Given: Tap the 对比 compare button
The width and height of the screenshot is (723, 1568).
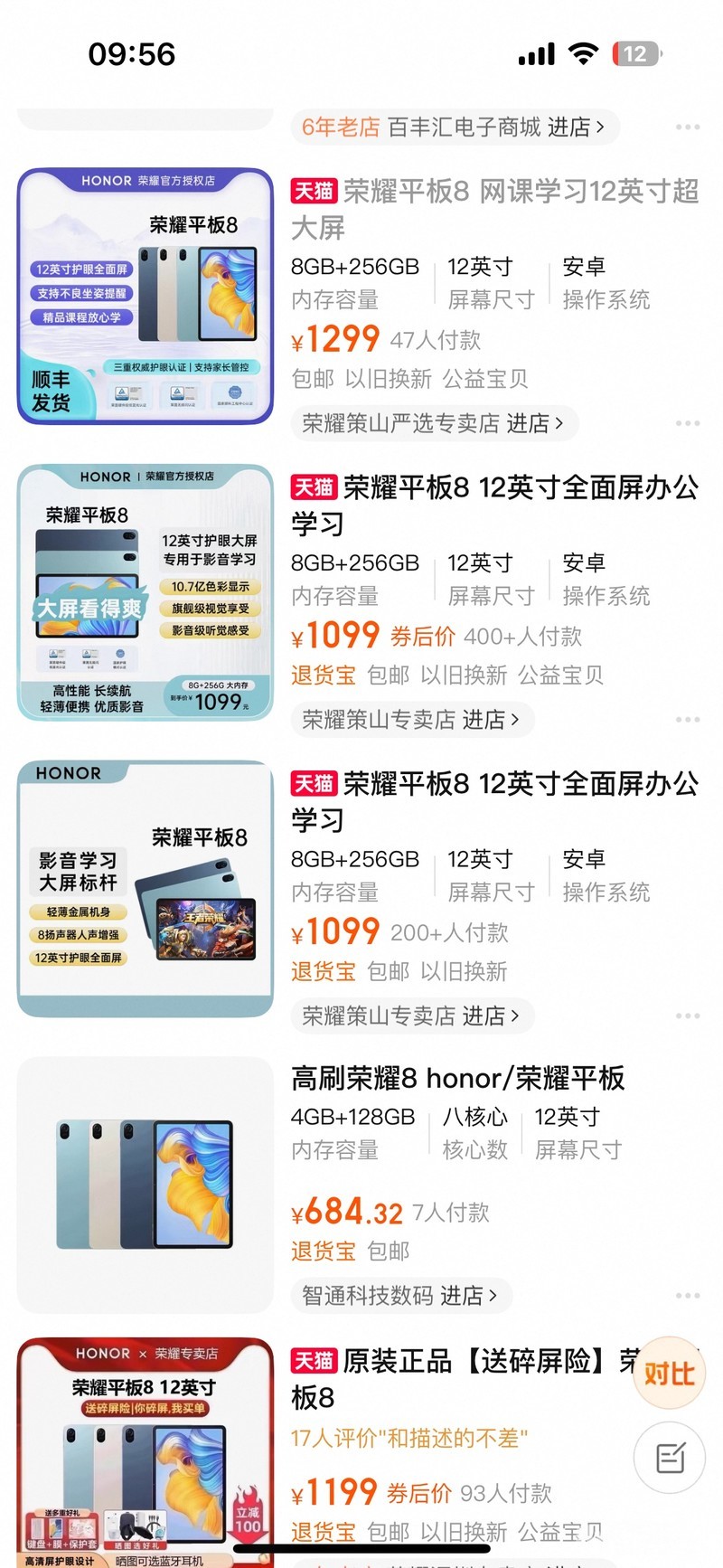Looking at the screenshot, I should [669, 1374].
